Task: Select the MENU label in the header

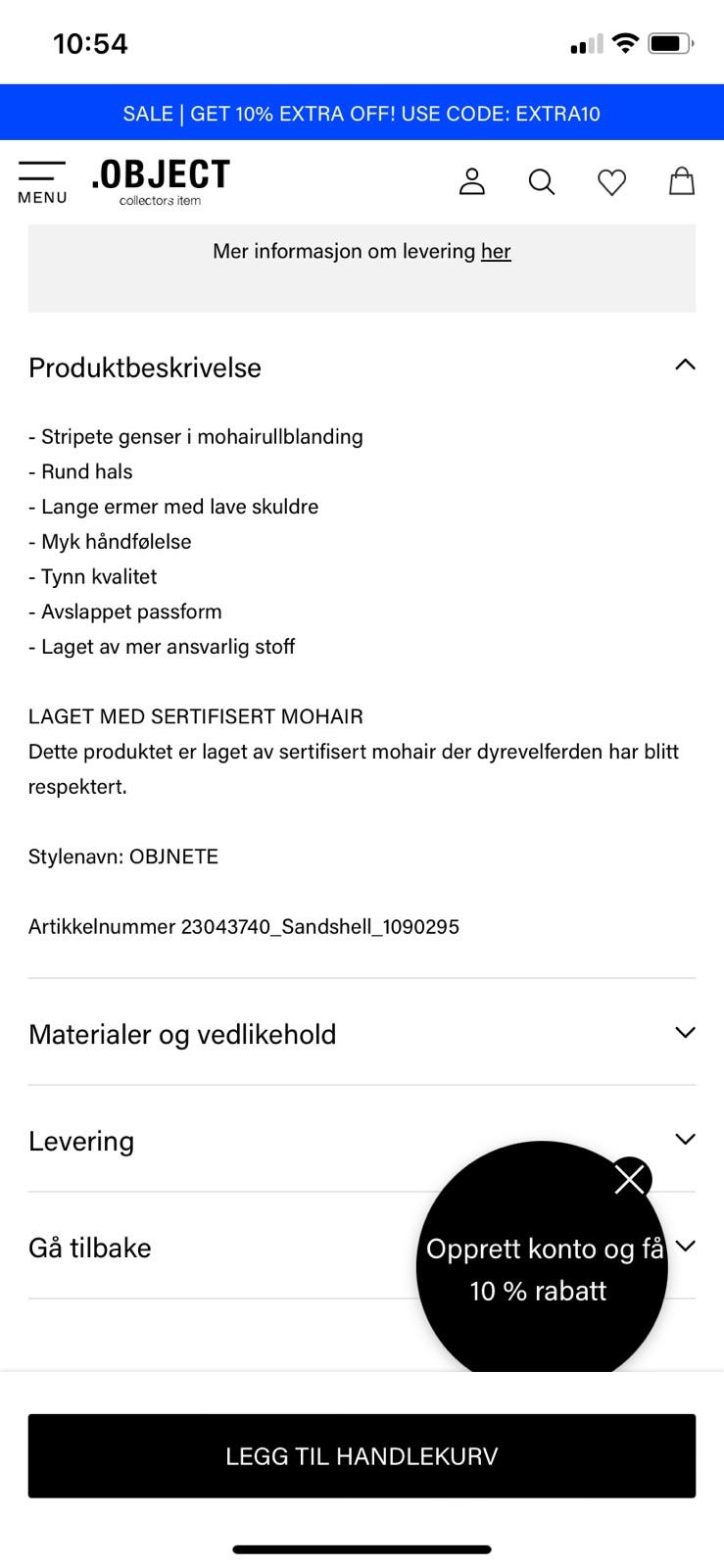Action: [x=41, y=197]
